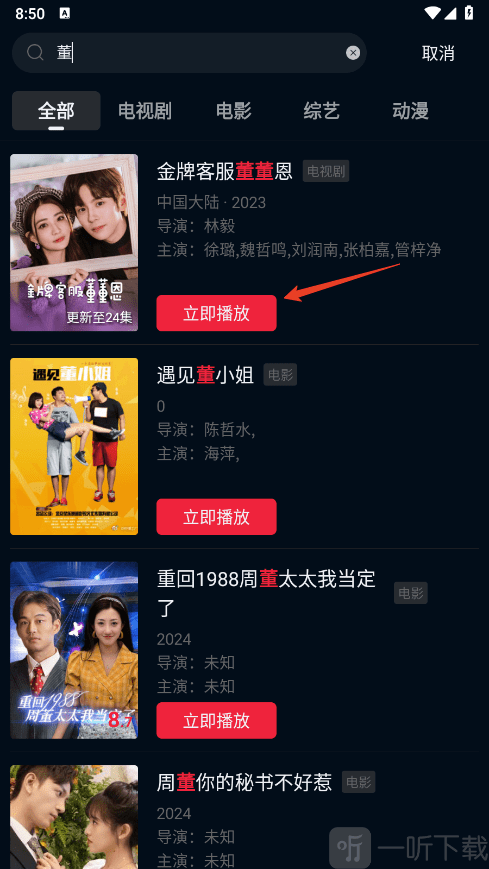Open the 遇见董小姐 poster
This screenshot has width=489, height=869.
[74, 446]
